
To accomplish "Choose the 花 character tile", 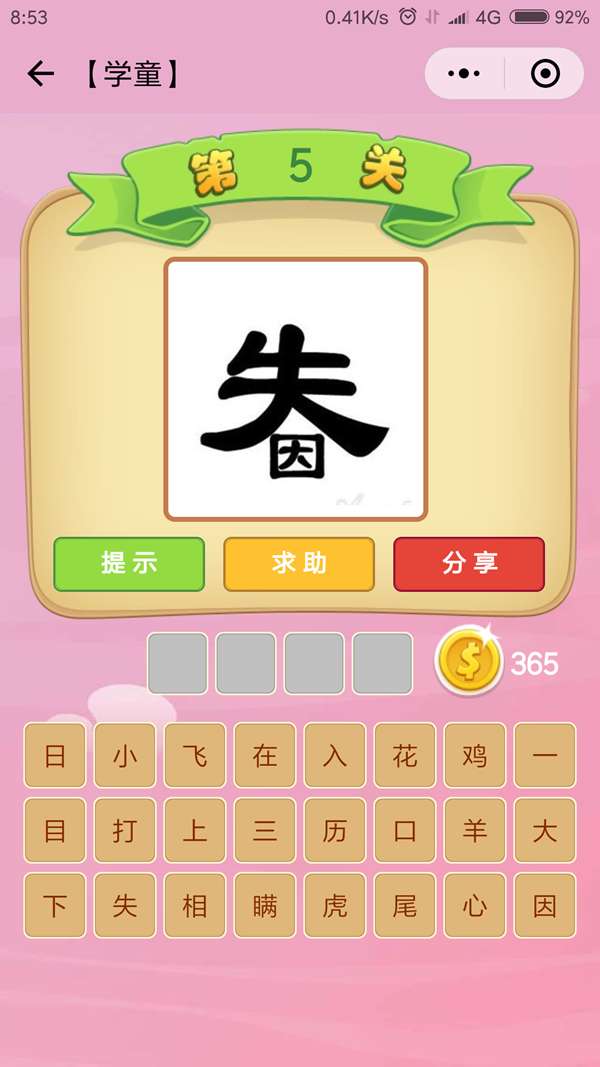I will click(x=405, y=756).
